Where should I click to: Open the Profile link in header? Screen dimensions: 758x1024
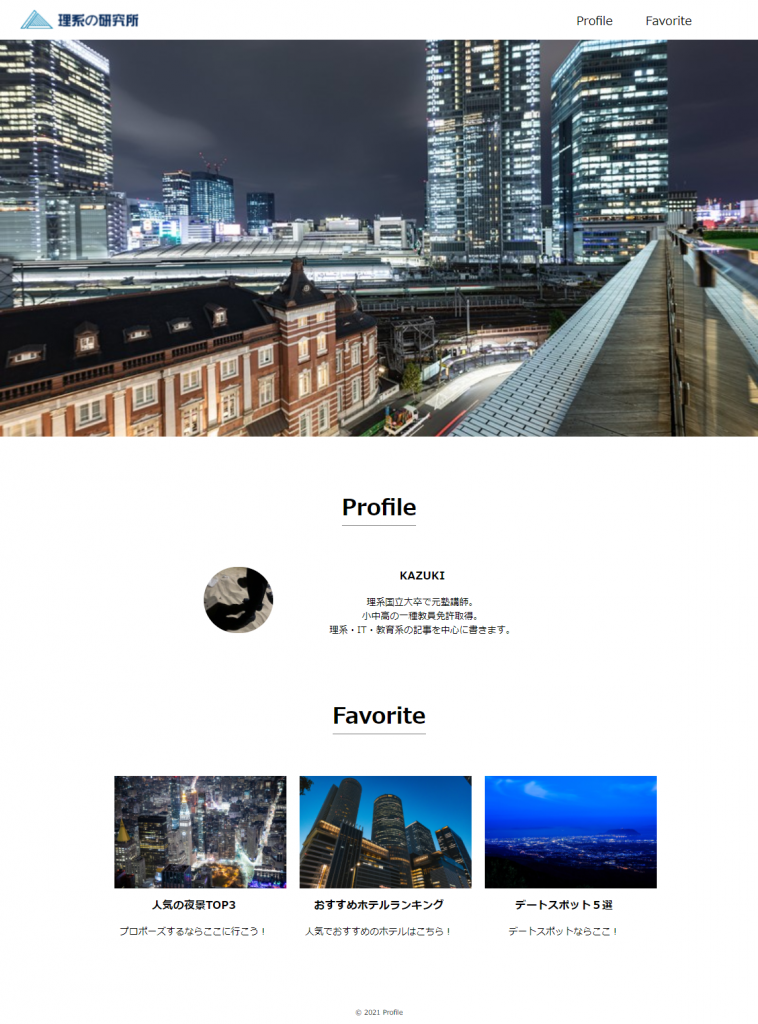(594, 21)
